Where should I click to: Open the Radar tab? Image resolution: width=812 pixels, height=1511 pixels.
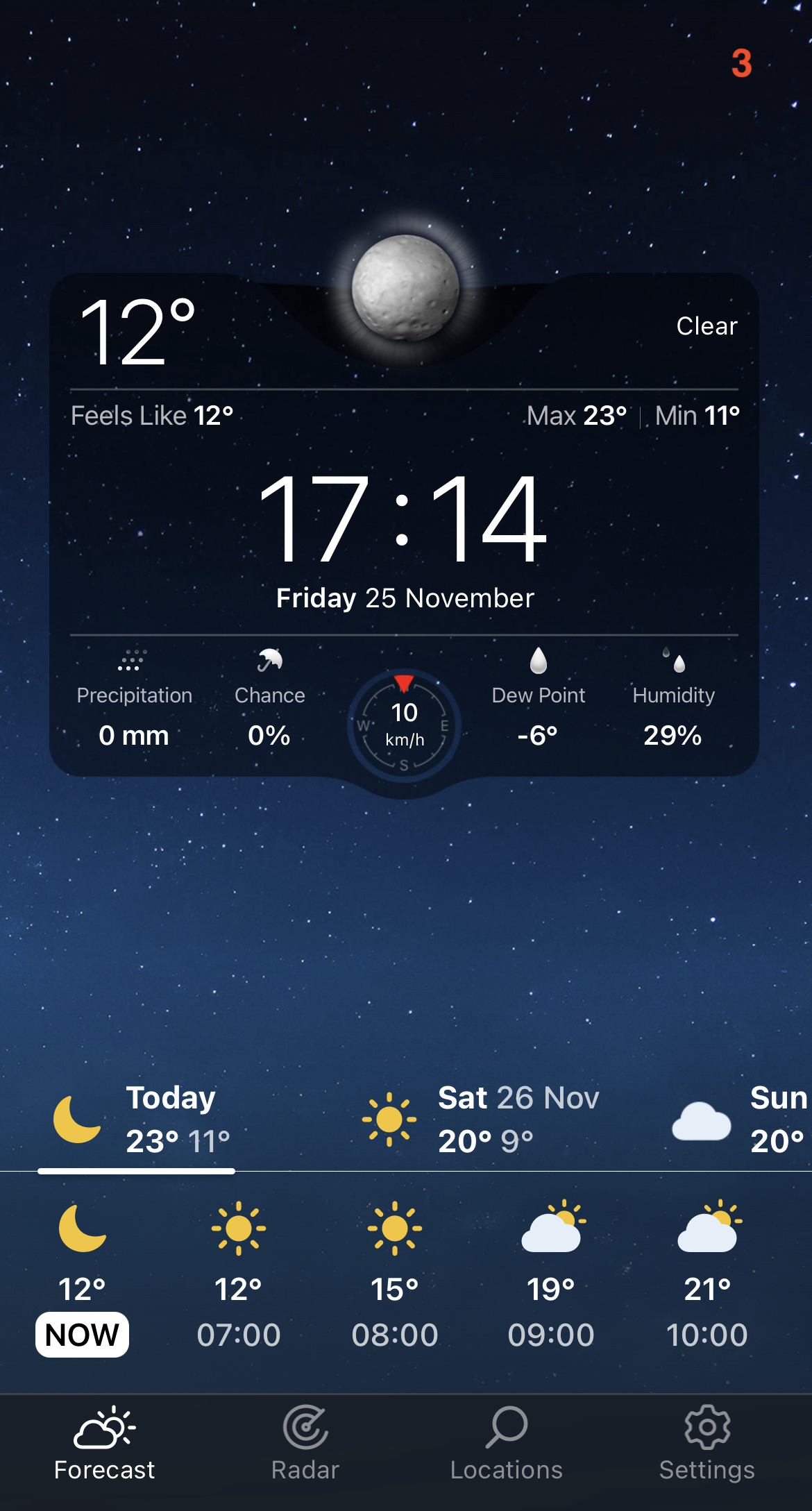click(305, 1444)
